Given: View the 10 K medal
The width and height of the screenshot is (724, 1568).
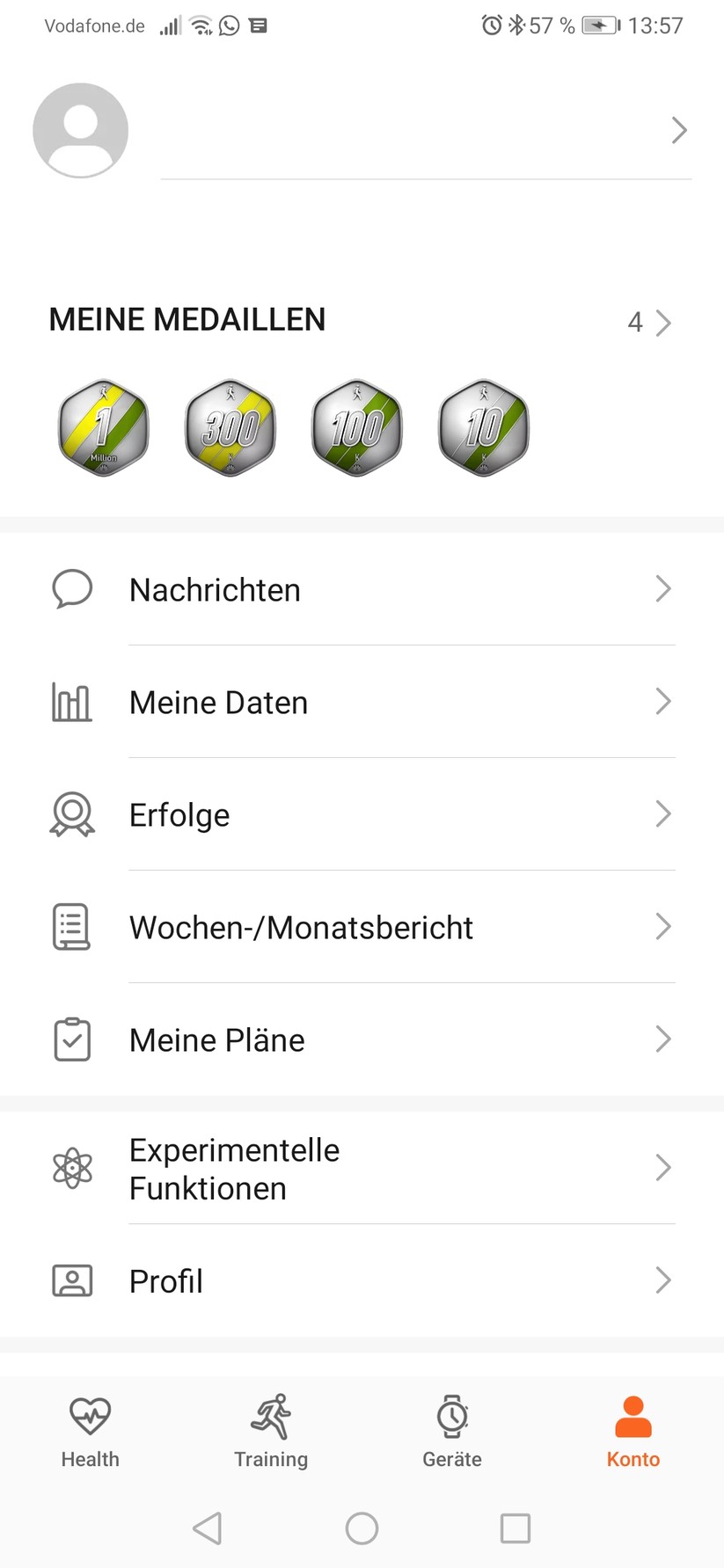Looking at the screenshot, I should click(x=484, y=428).
